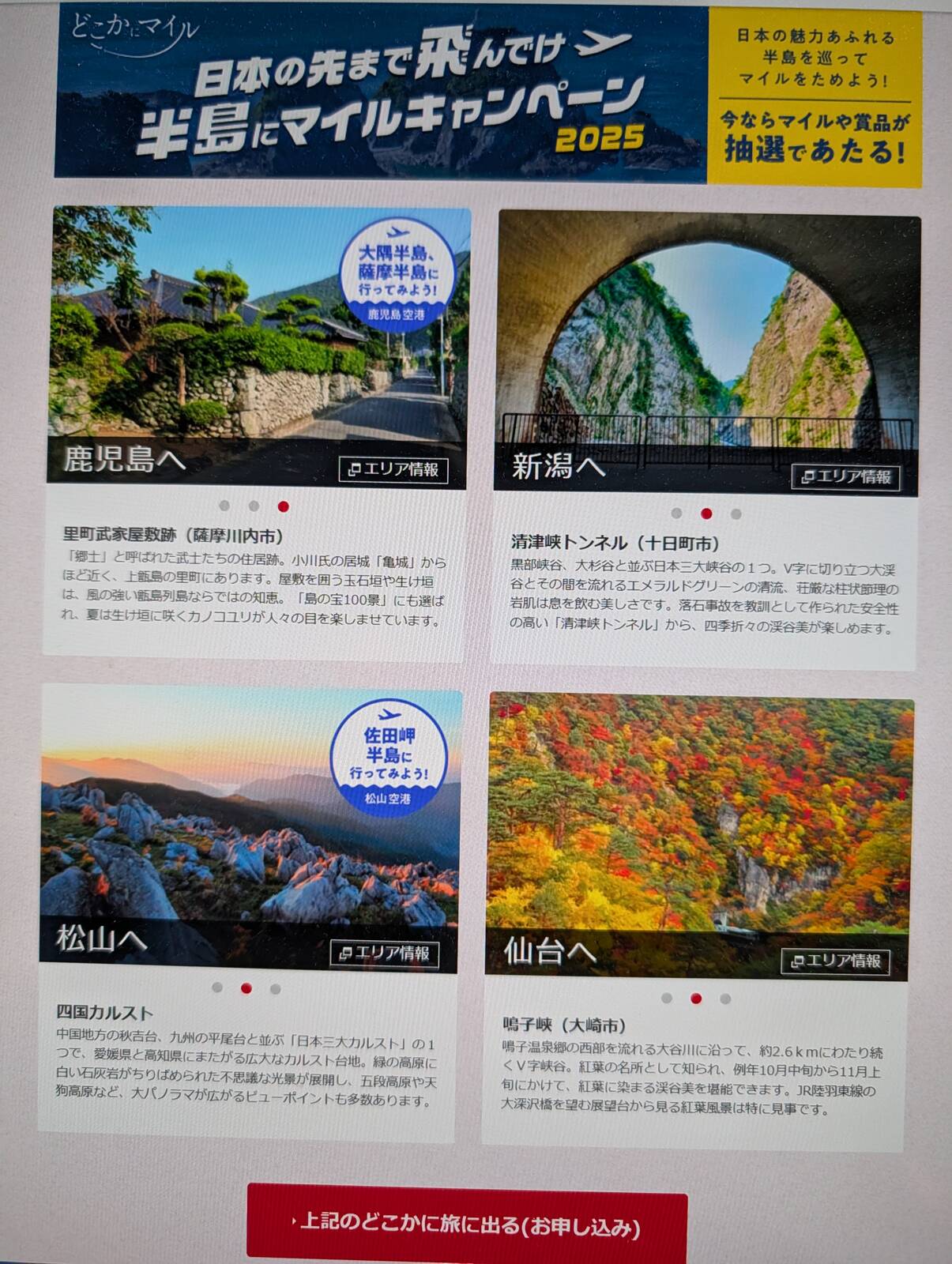Show the first slide dot under 仙台

coord(667,999)
